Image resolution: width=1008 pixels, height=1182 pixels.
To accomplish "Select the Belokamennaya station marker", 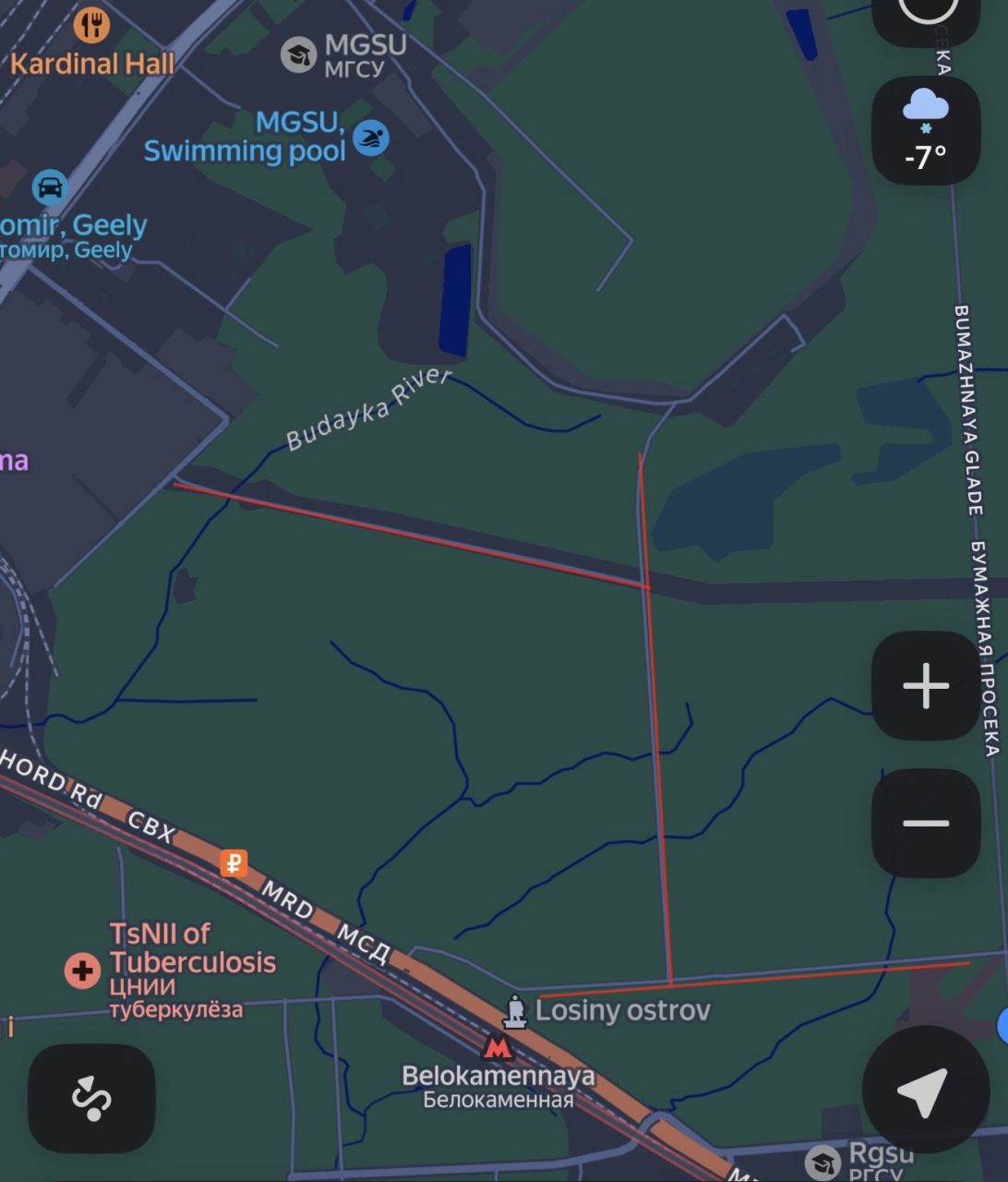I will (x=498, y=1049).
